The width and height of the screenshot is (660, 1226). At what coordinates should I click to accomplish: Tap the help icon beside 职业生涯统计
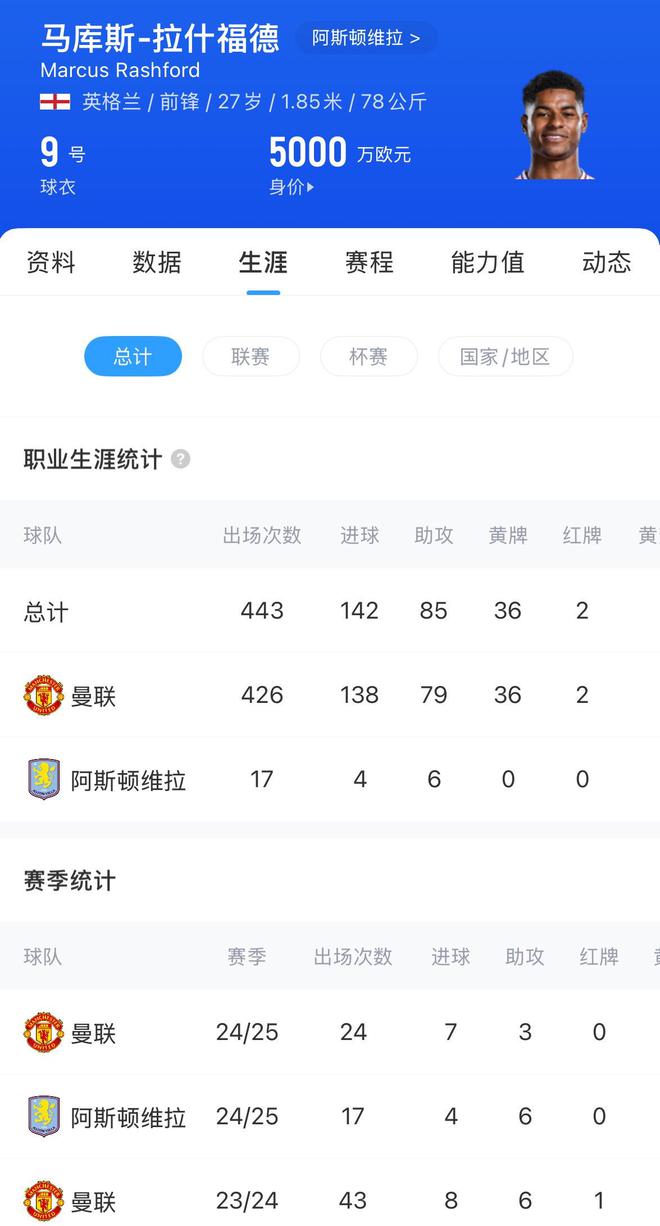click(180, 459)
